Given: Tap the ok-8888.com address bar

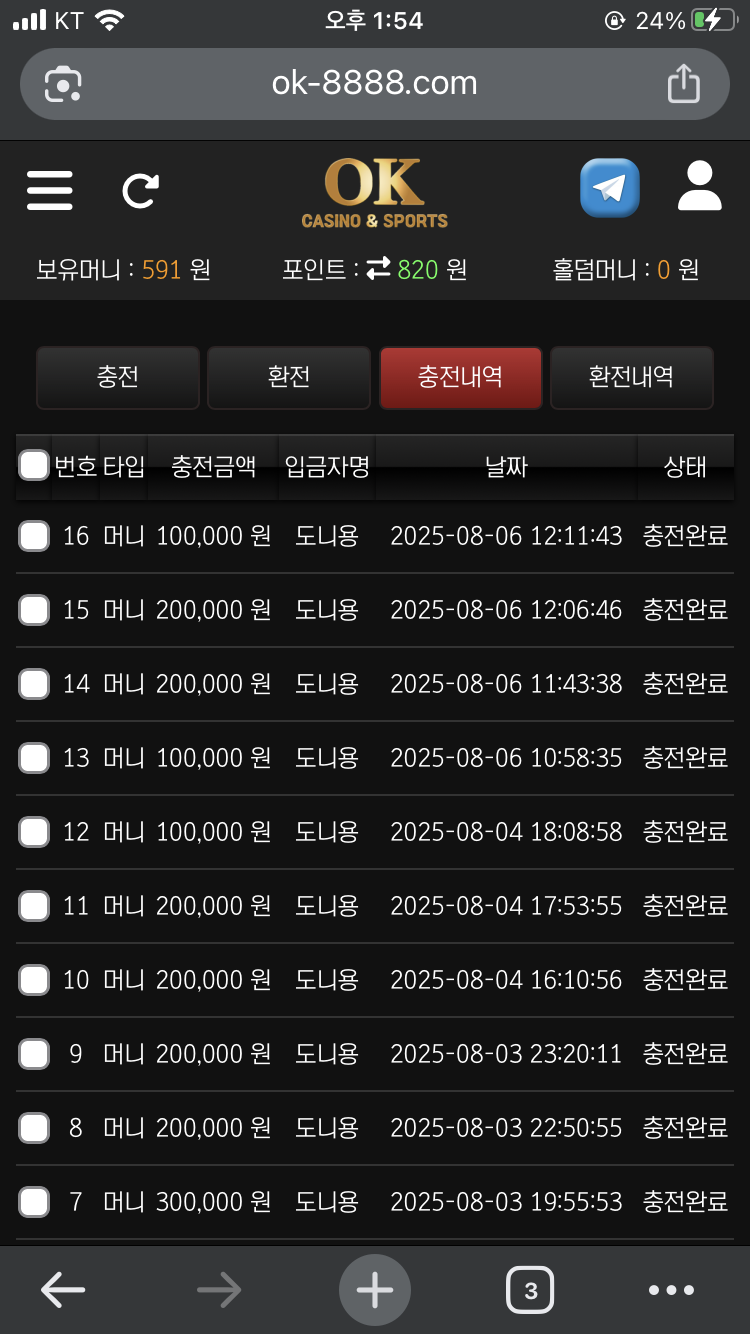Looking at the screenshot, I should 375,84.
